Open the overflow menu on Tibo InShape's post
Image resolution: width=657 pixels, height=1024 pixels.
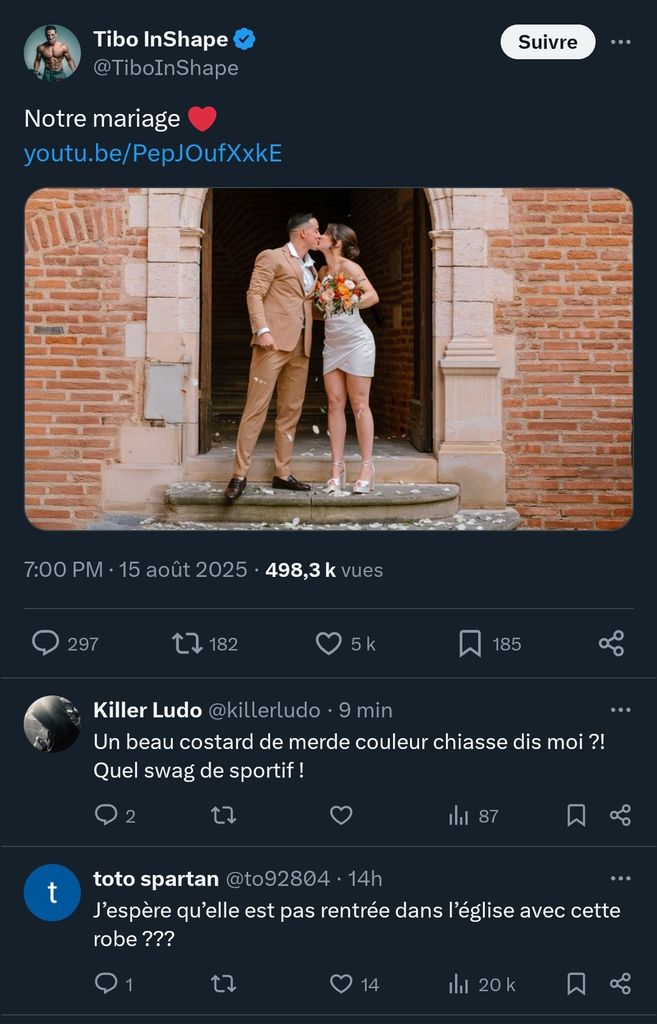click(620, 42)
